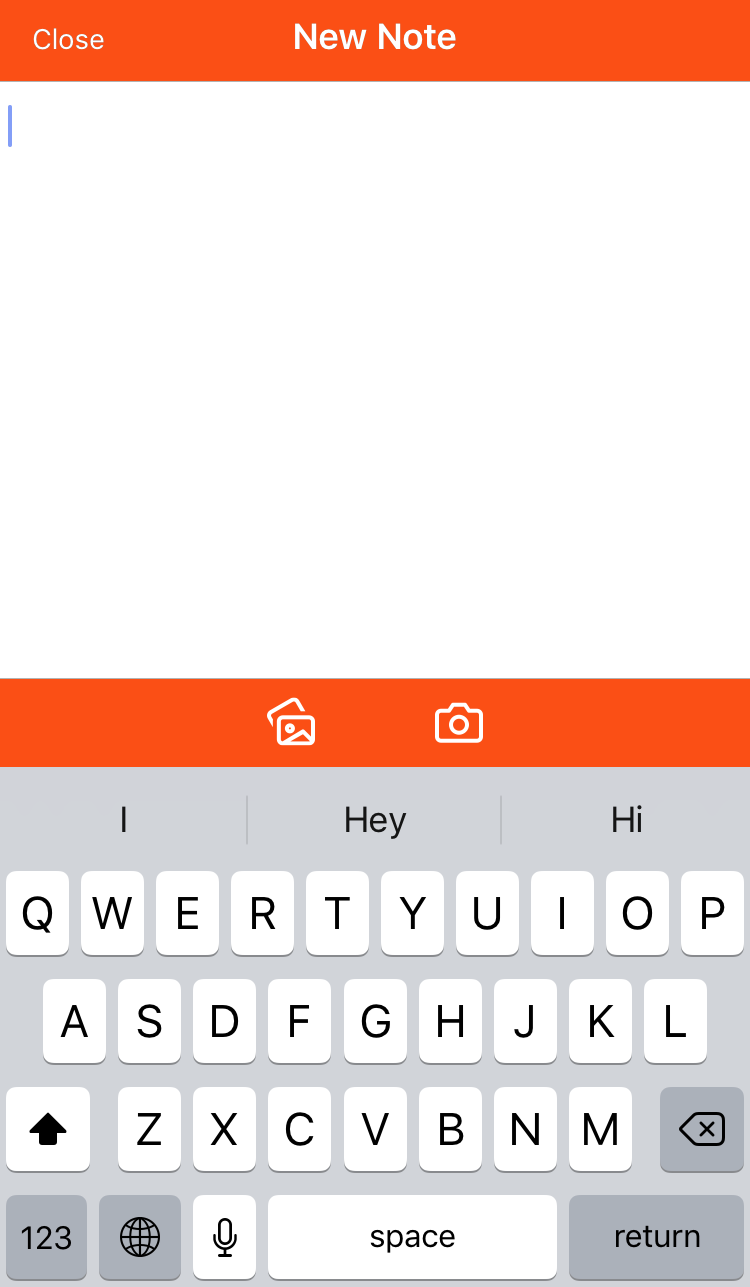Tap the backspace delete key
This screenshot has width=750, height=1287.
coord(702,1129)
